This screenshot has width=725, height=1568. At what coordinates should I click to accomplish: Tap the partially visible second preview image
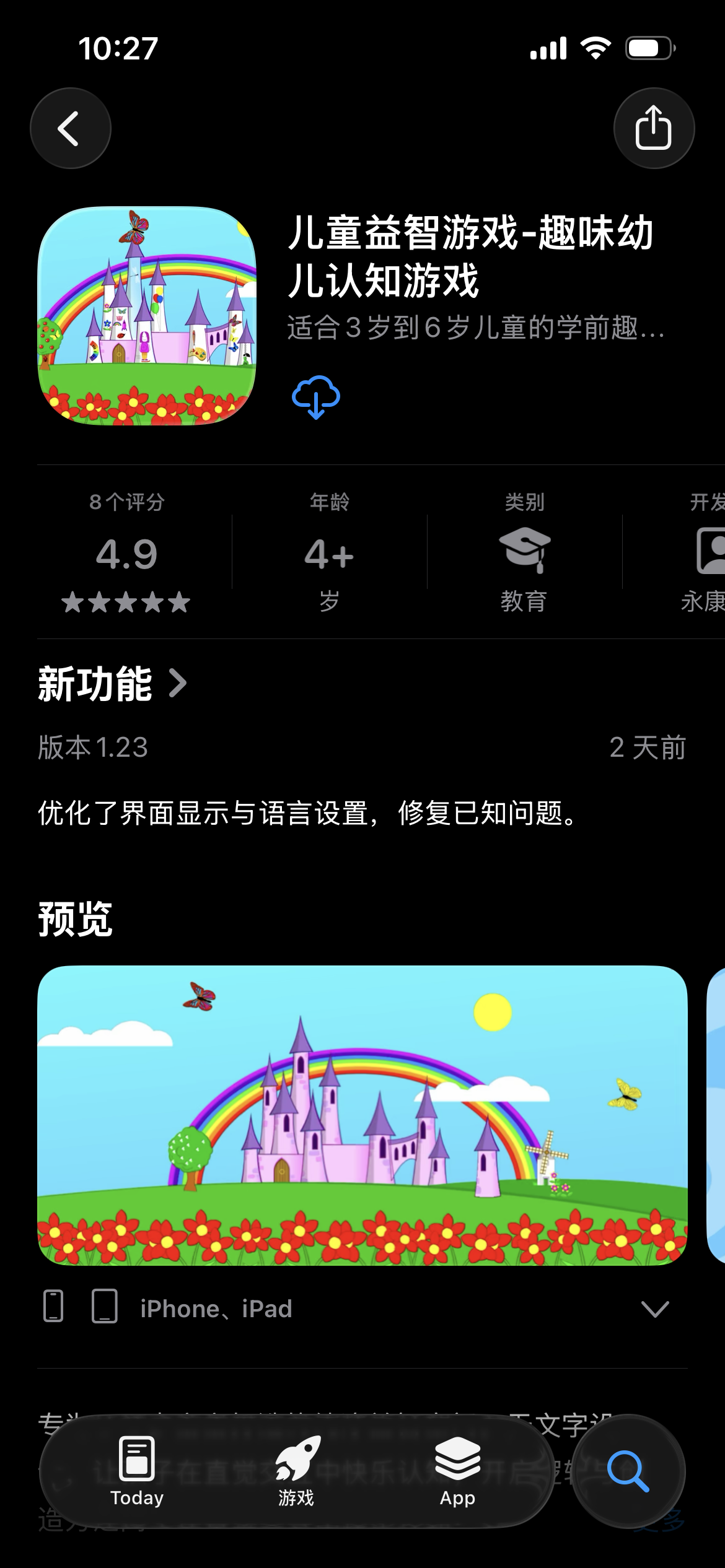click(x=716, y=1133)
